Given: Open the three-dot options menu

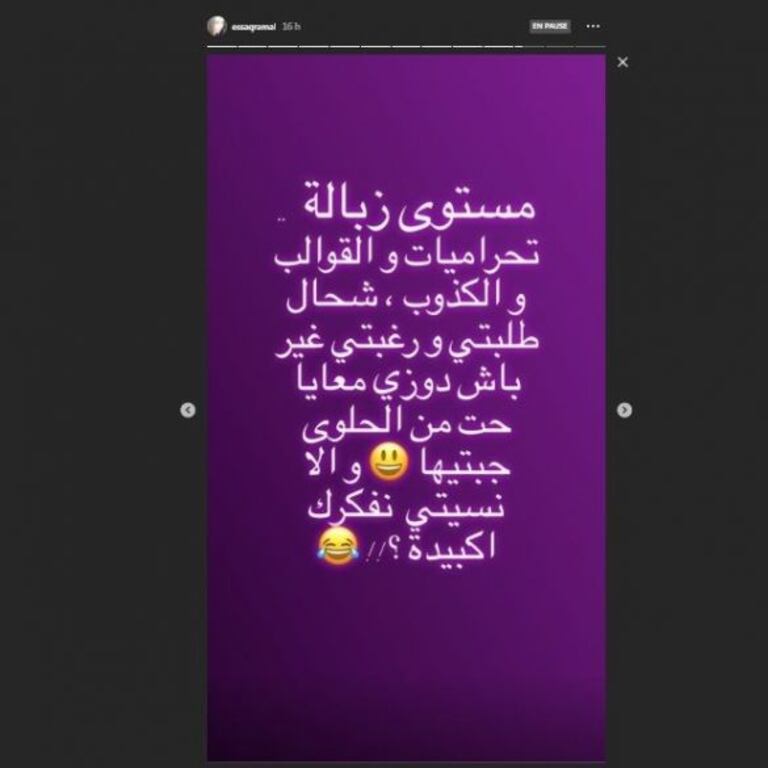Looking at the screenshot, I should [x=591, y=26].
